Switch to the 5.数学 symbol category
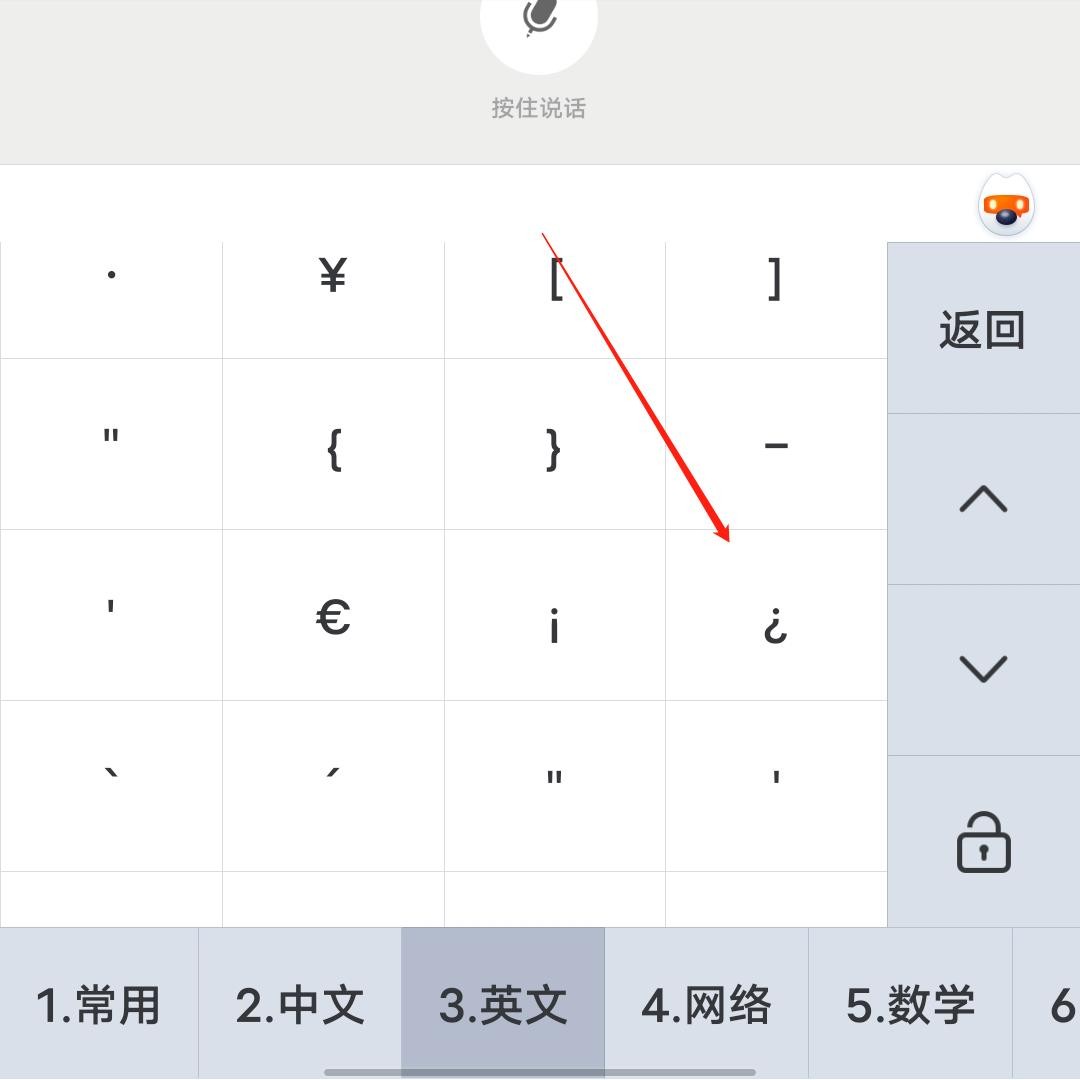The height and width of the screenshot is (1080, 1080). click(910, 1004)
